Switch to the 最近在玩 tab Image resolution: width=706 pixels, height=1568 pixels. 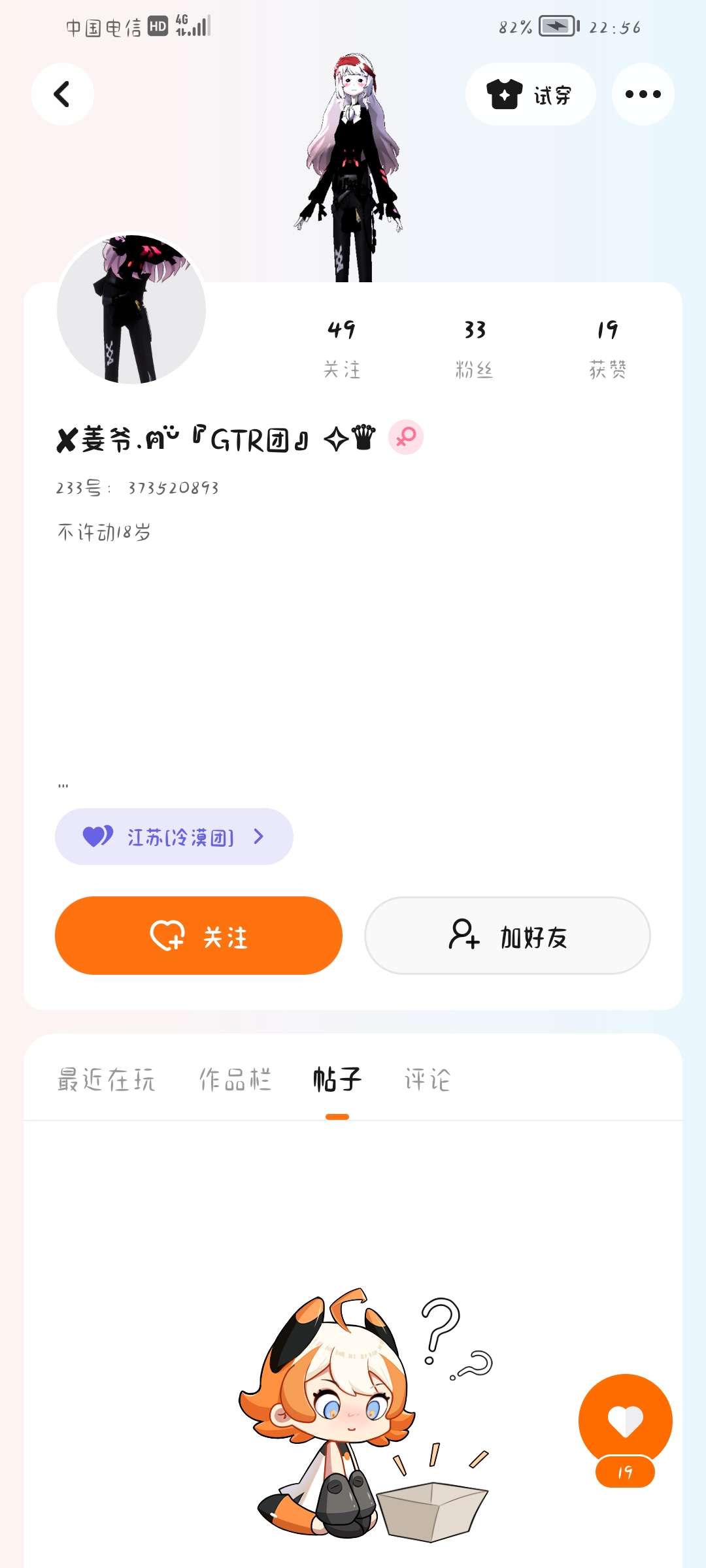click(x=107, y=1080)
